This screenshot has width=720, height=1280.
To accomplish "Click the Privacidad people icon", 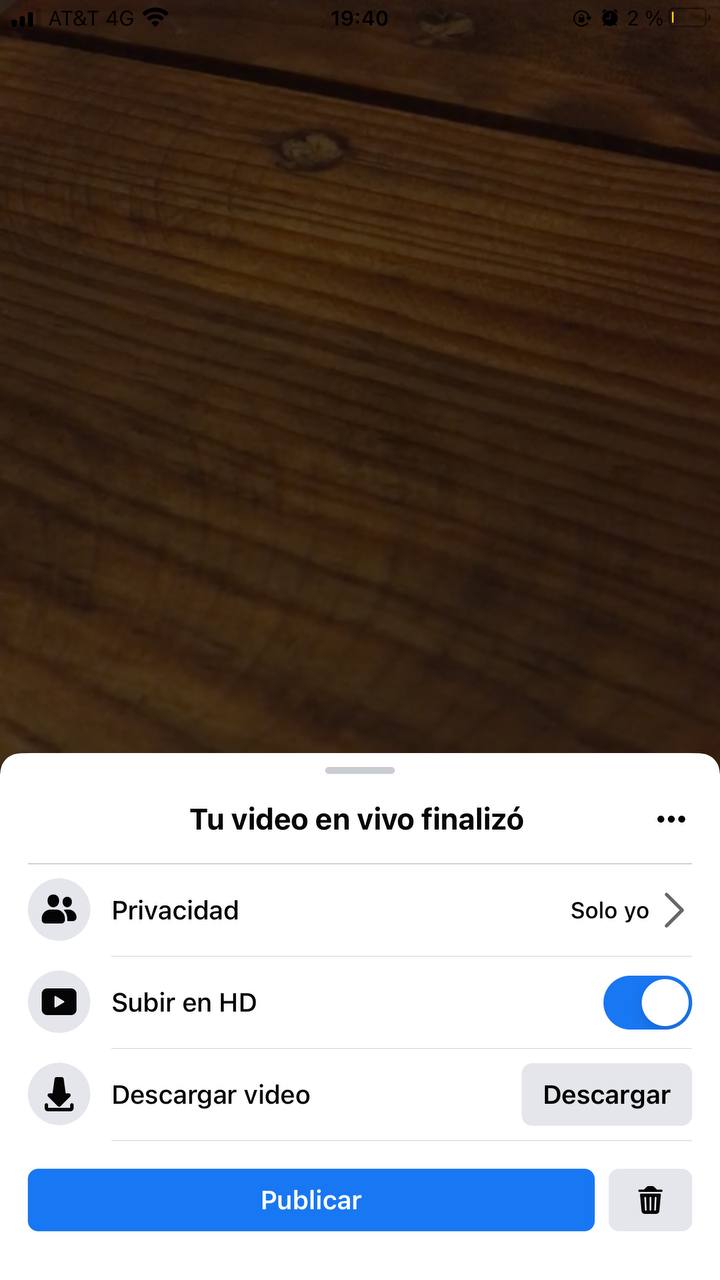I will pyautogui.click(x=58, y=910).
